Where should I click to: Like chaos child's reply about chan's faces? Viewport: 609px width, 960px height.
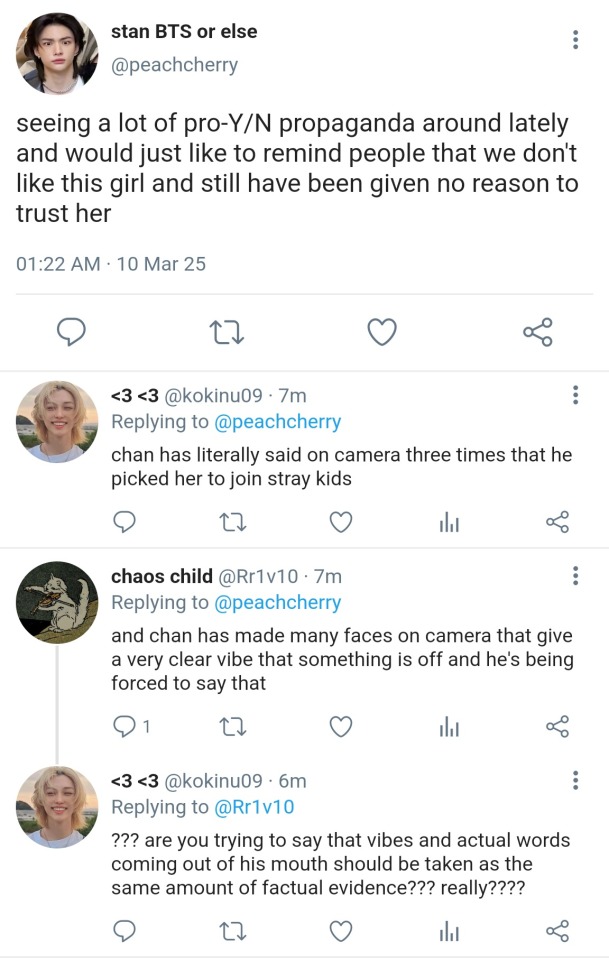point(341,727)
